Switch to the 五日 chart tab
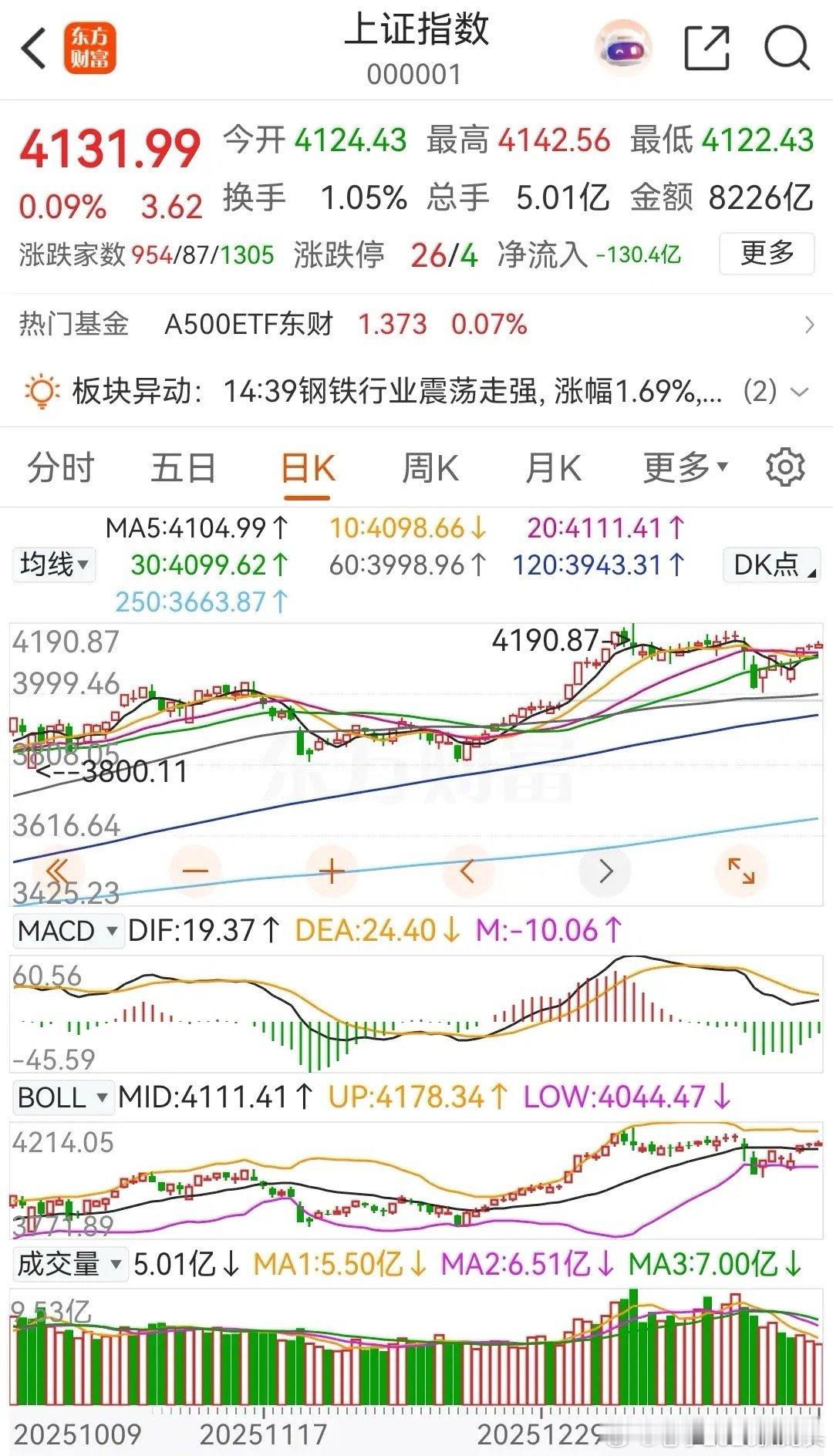The height and width of the screenshot is (1456, 833). tap(183, 468)
